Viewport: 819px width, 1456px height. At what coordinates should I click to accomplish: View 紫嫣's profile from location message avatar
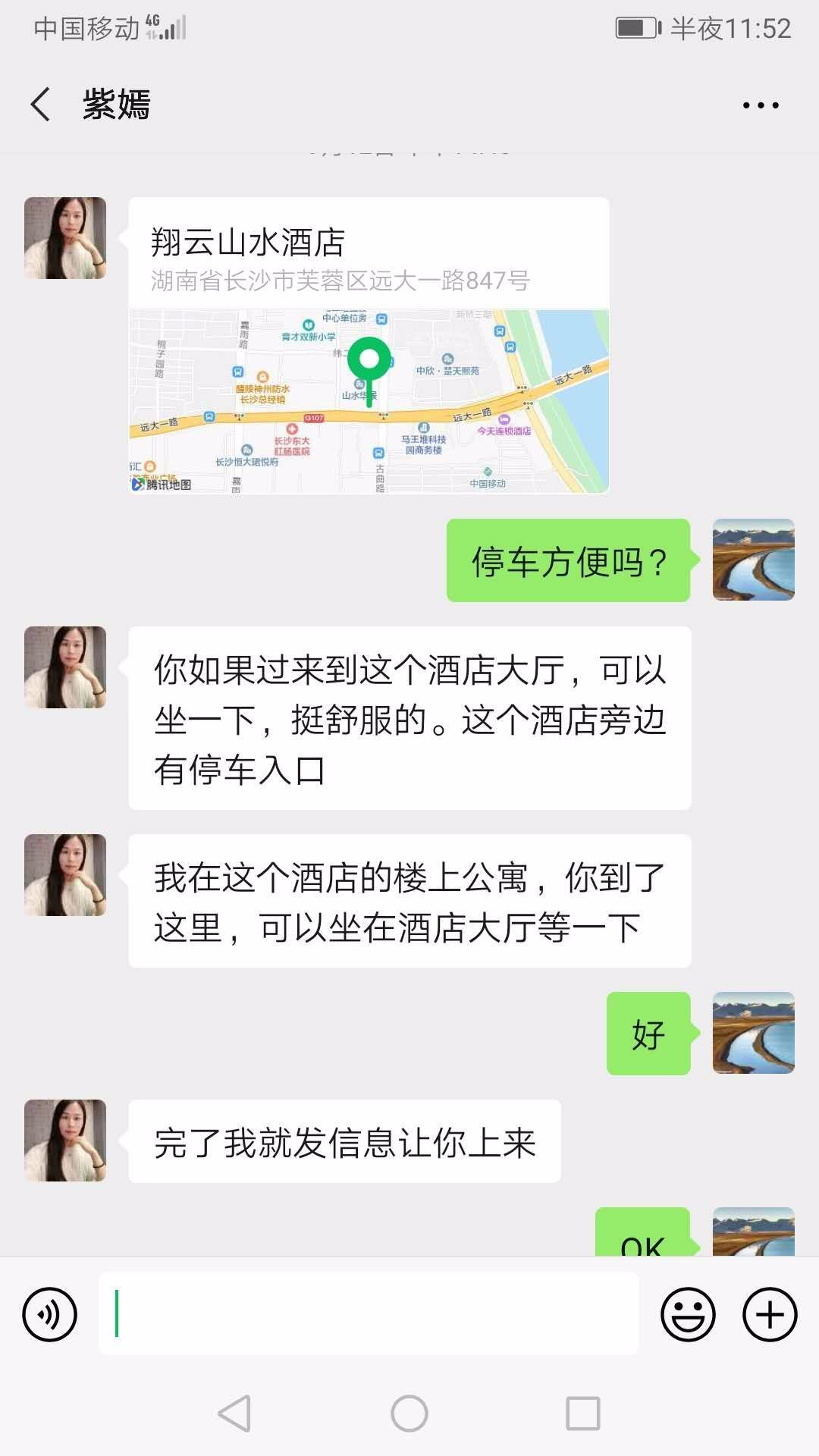point(65,238)
